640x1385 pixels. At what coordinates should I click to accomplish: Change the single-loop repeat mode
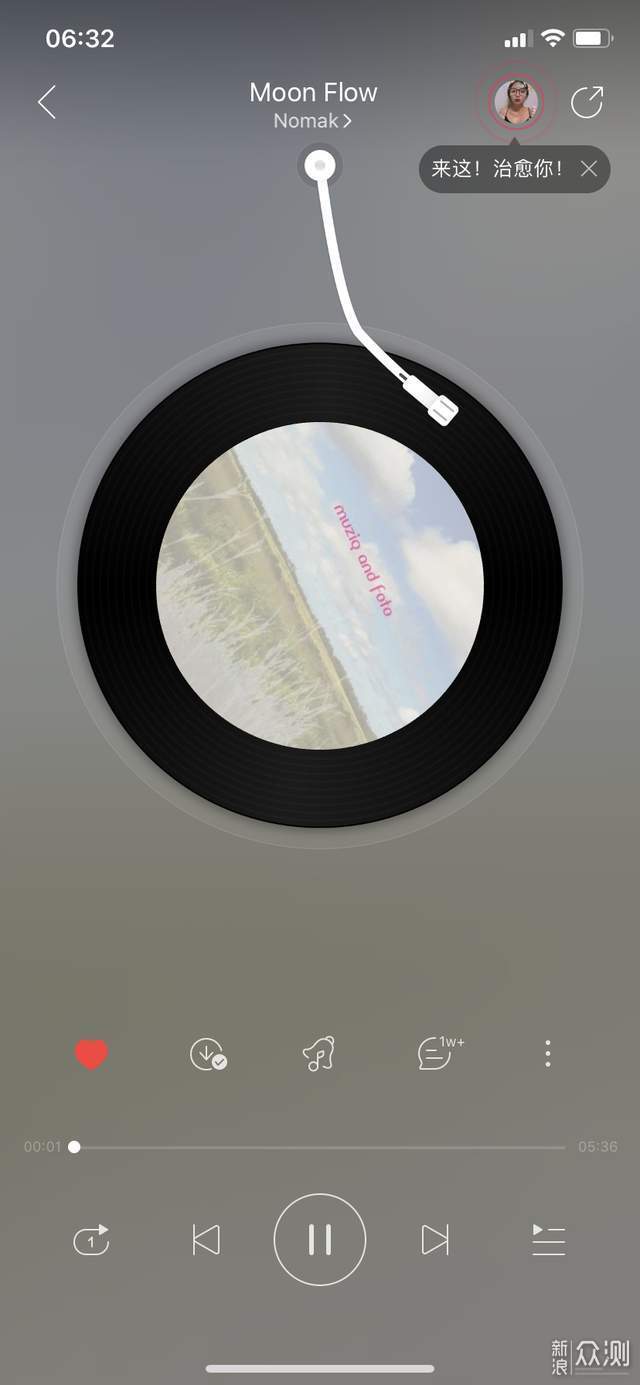click(x=91, y=1240)
